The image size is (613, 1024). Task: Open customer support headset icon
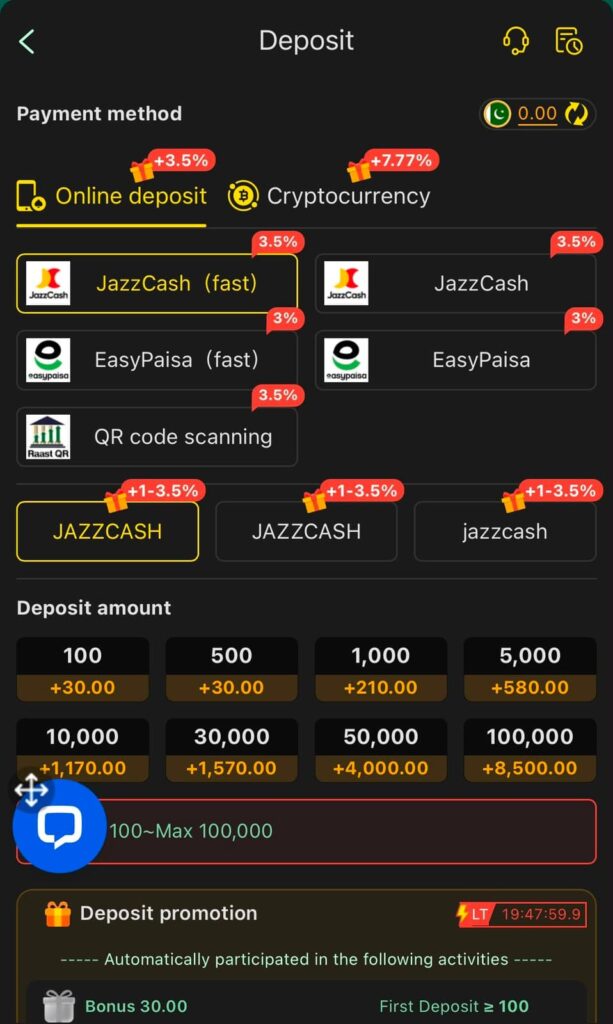tap(516, 40)
